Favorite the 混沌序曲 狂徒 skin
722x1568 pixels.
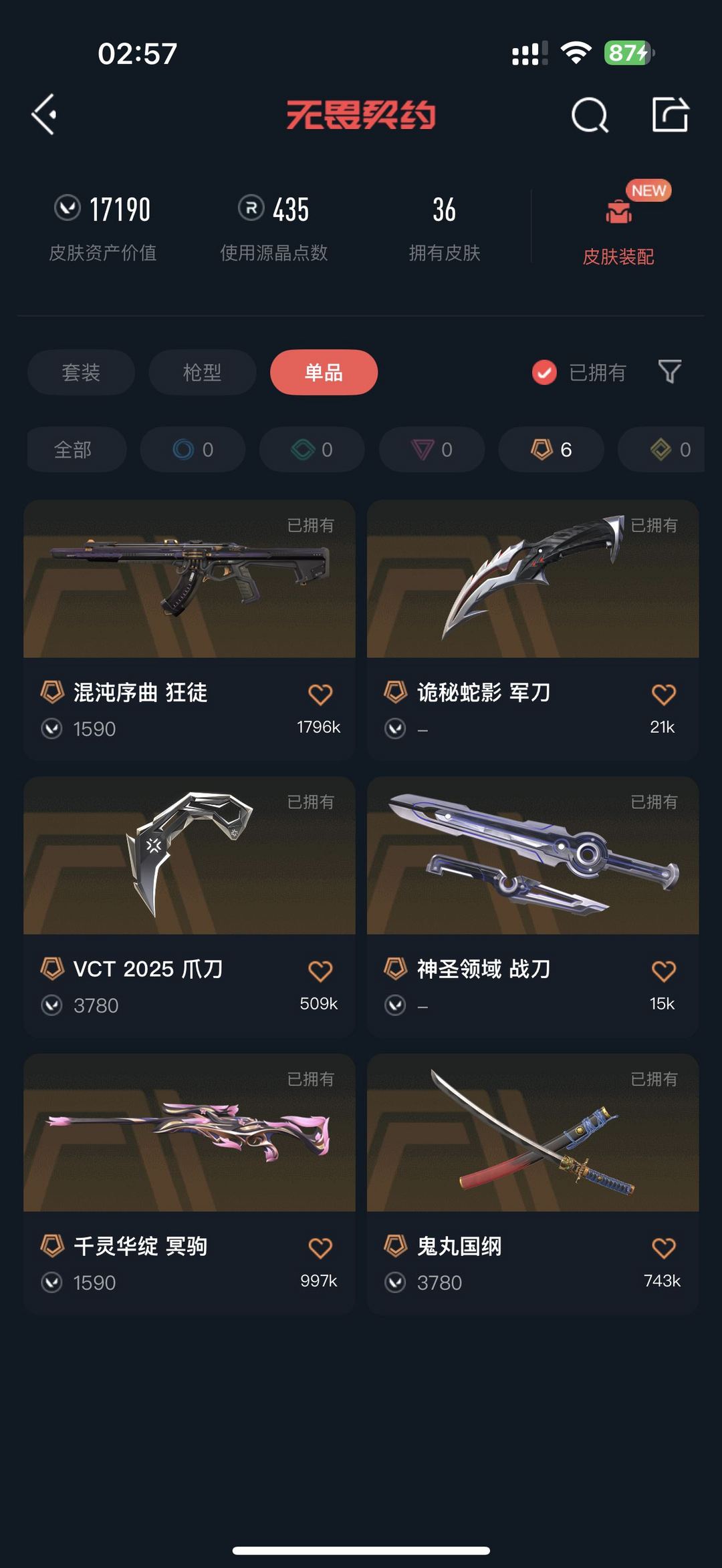coord(322,695)
